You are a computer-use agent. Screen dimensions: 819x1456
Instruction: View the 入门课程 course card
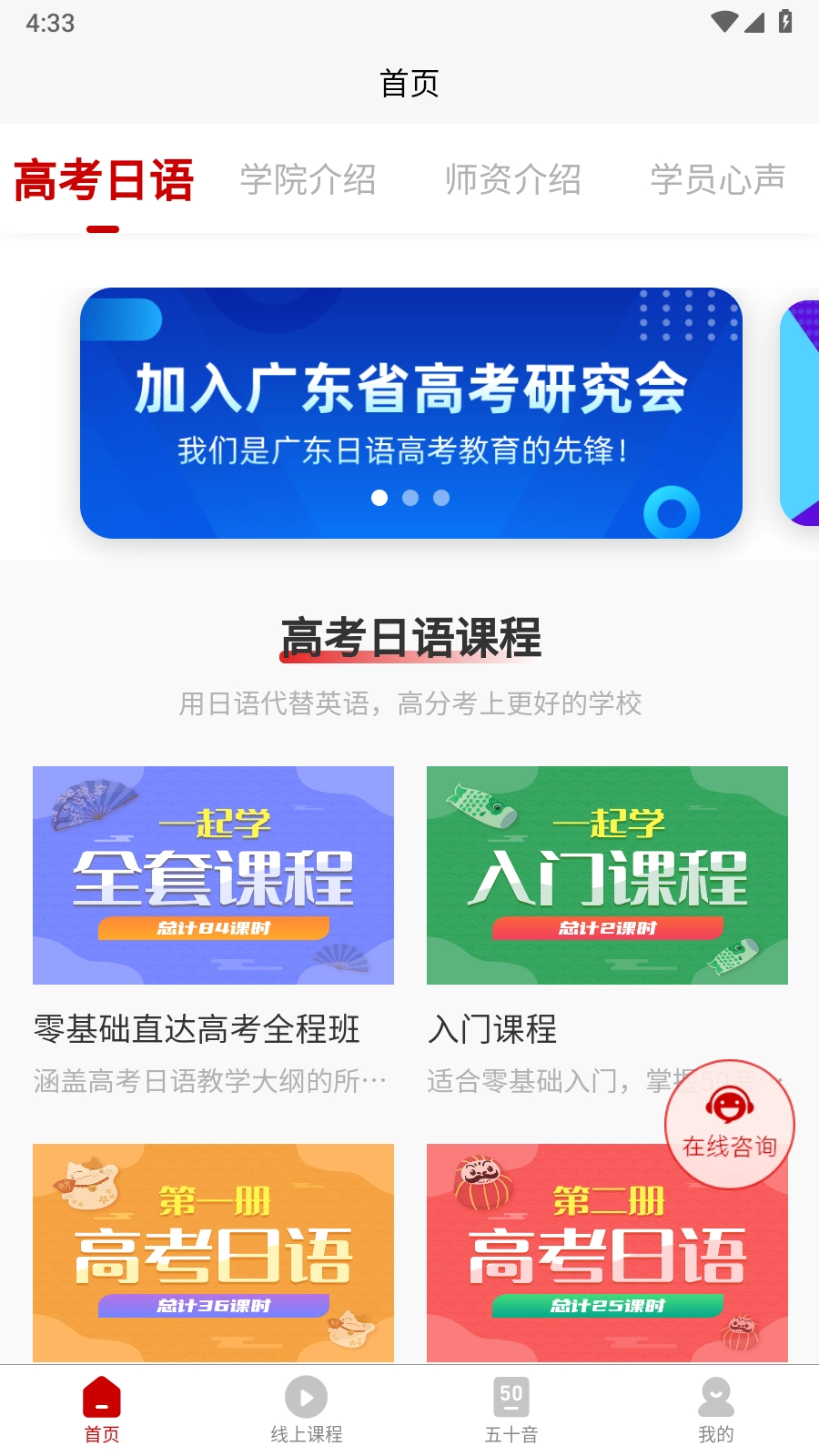pyautogui.click(x=546, y=875)
